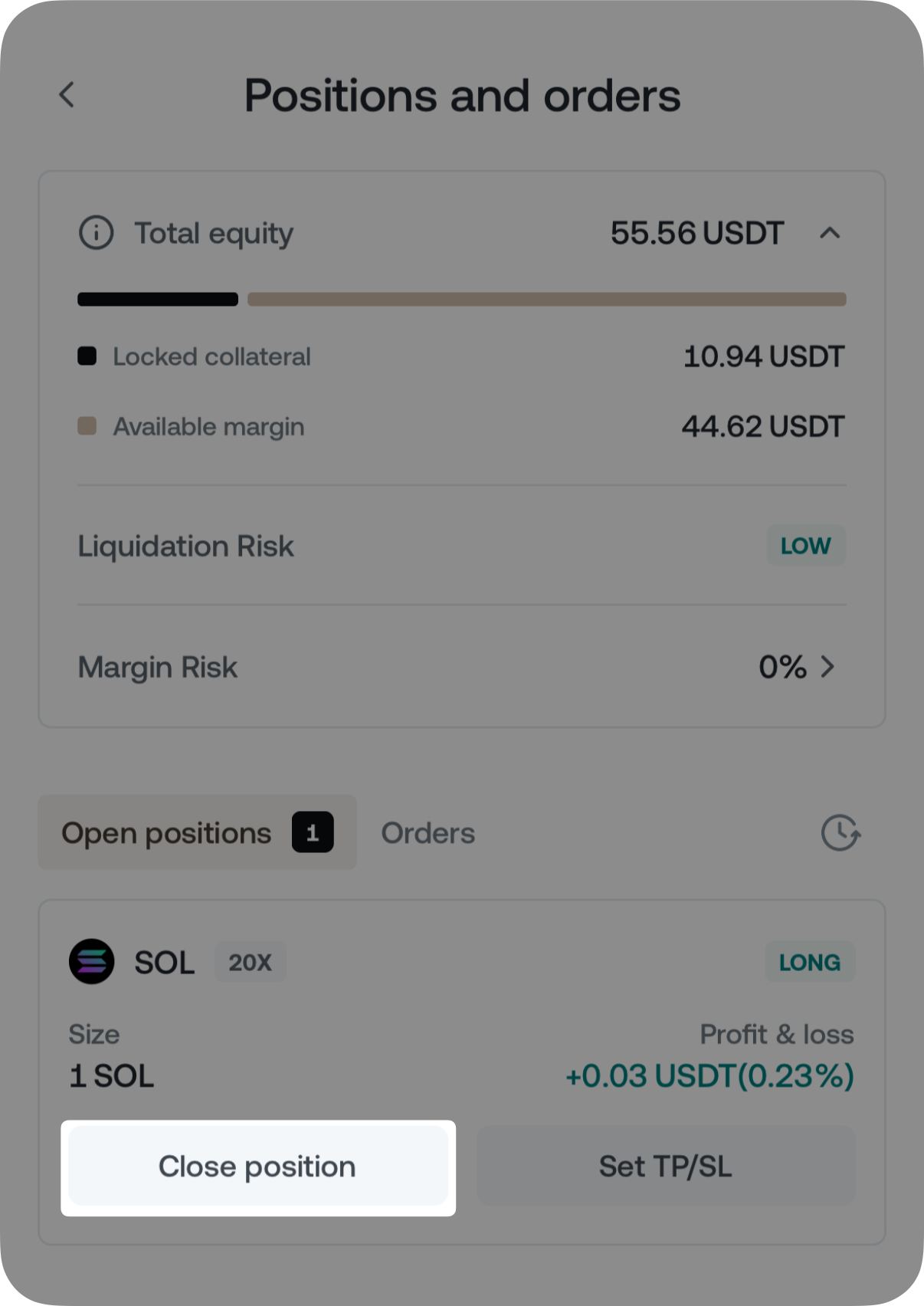Viewport: 924px width, 1306px height.
Task: Click the equity allocation progress bar
Action: click(460, 299)
